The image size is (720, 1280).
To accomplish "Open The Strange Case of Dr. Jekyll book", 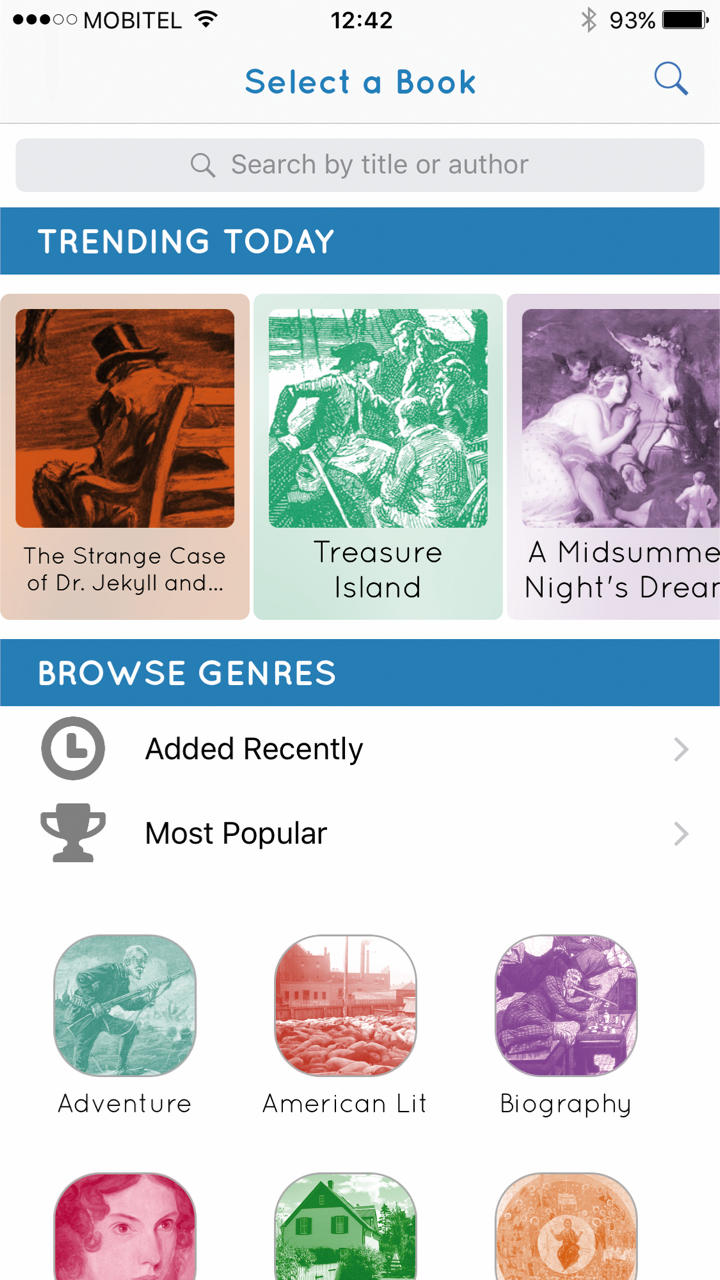I will point(125,456).
